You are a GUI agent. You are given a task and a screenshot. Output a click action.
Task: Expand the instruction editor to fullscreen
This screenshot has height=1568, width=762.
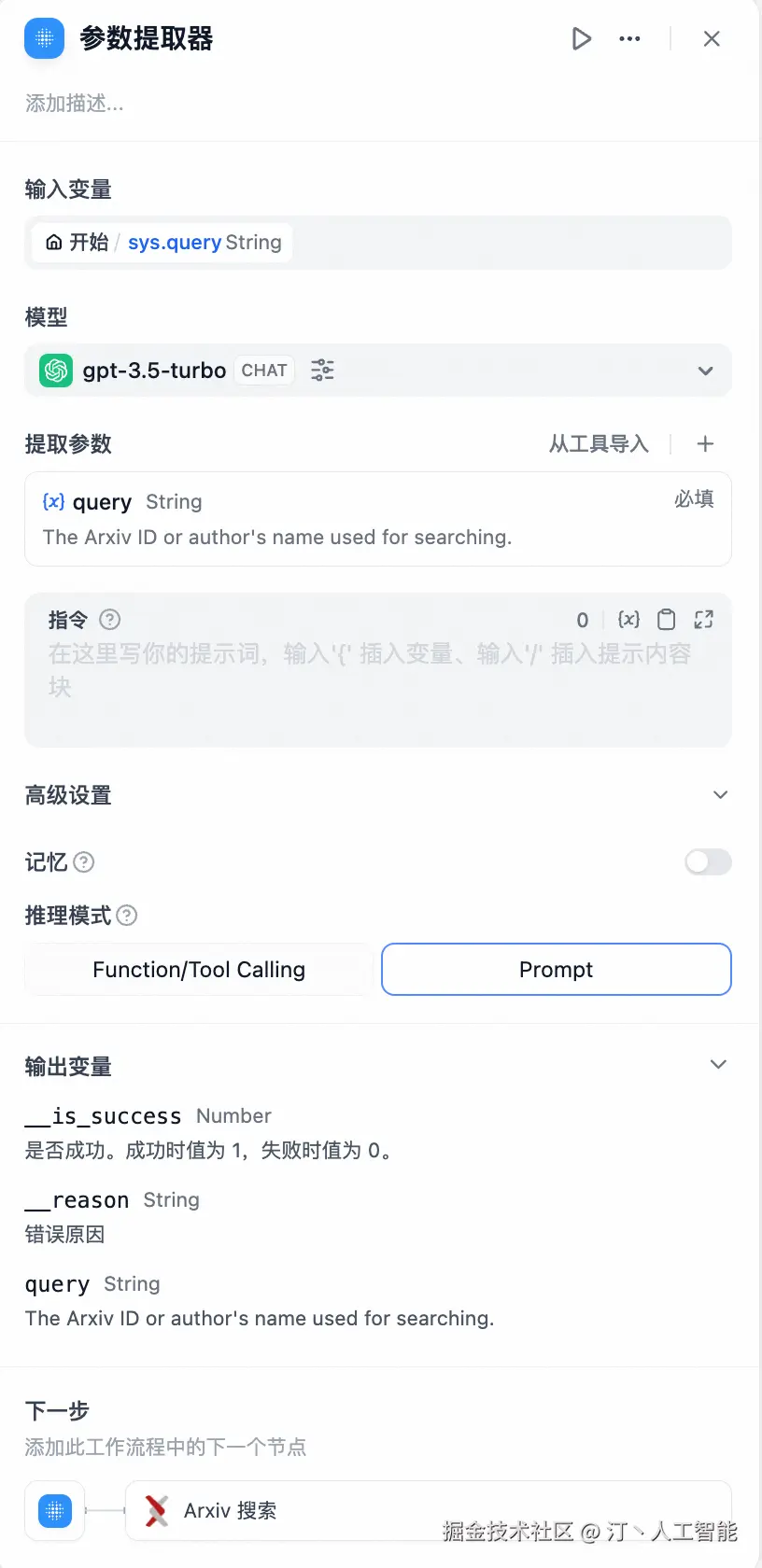[x=703, y=620]
